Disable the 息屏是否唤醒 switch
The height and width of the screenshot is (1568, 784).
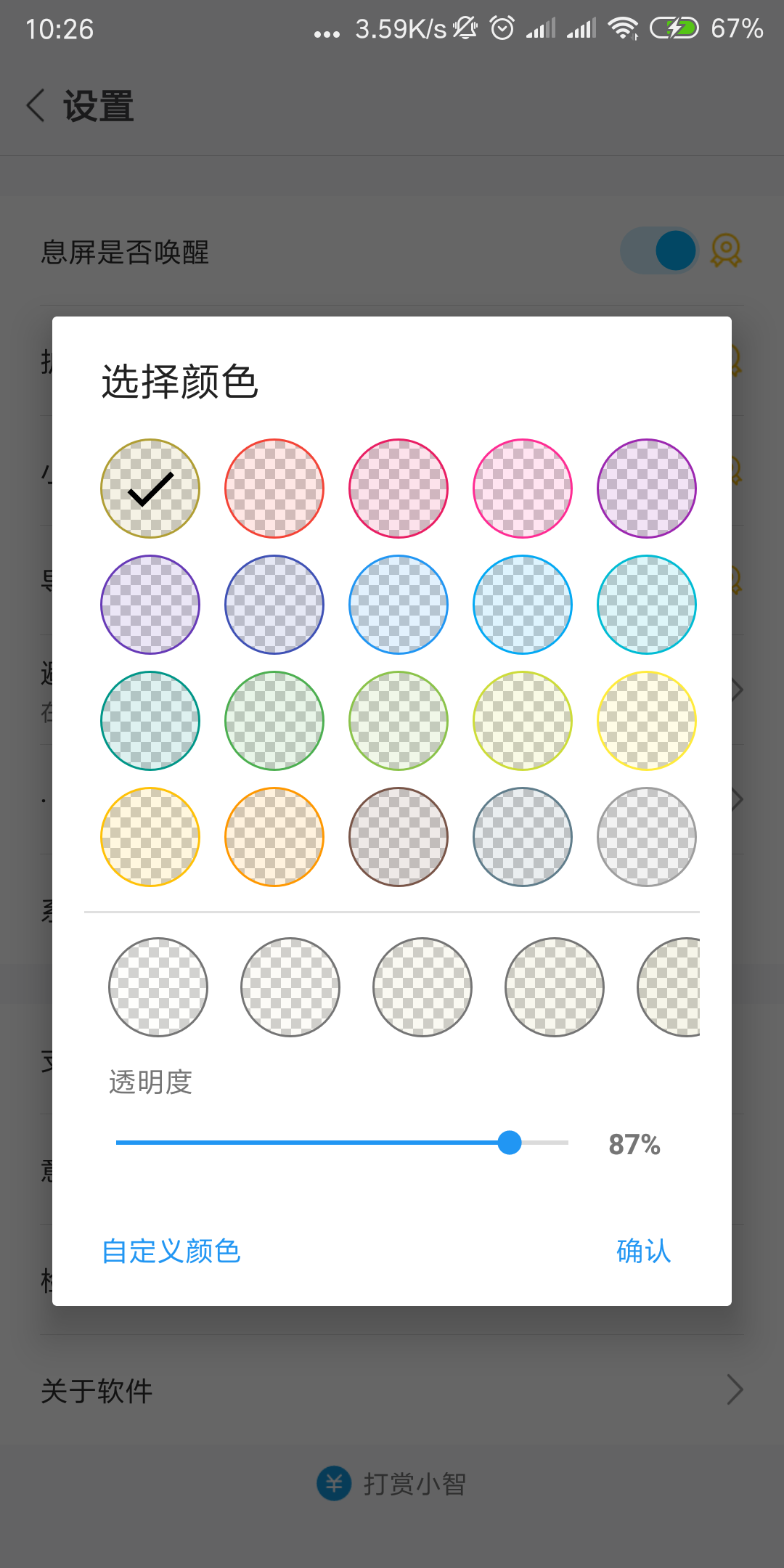[658, 250]
